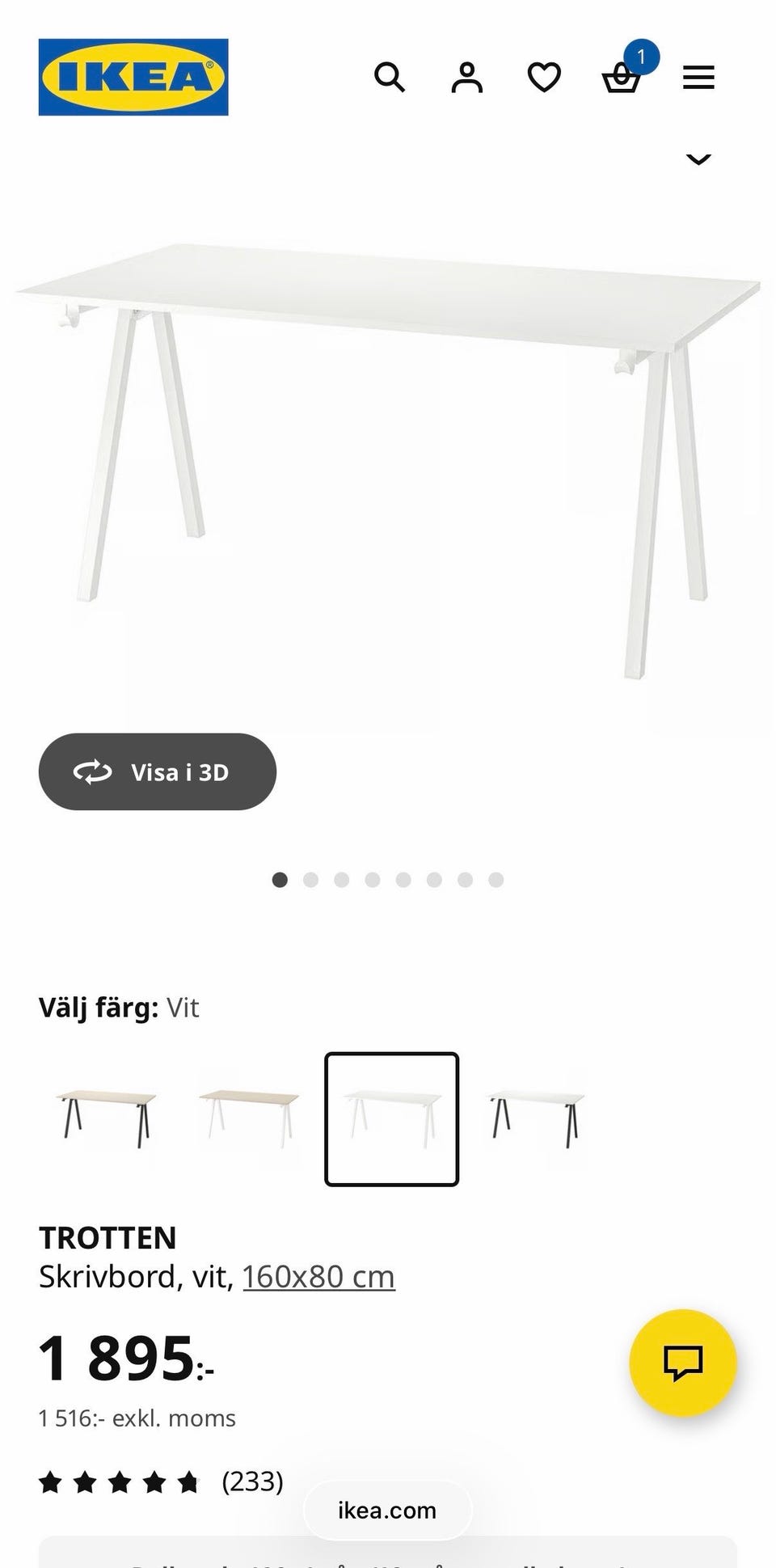The image size is (776, 1568).
Task: Open the favorites heart icon
Action: coord(543,77)
